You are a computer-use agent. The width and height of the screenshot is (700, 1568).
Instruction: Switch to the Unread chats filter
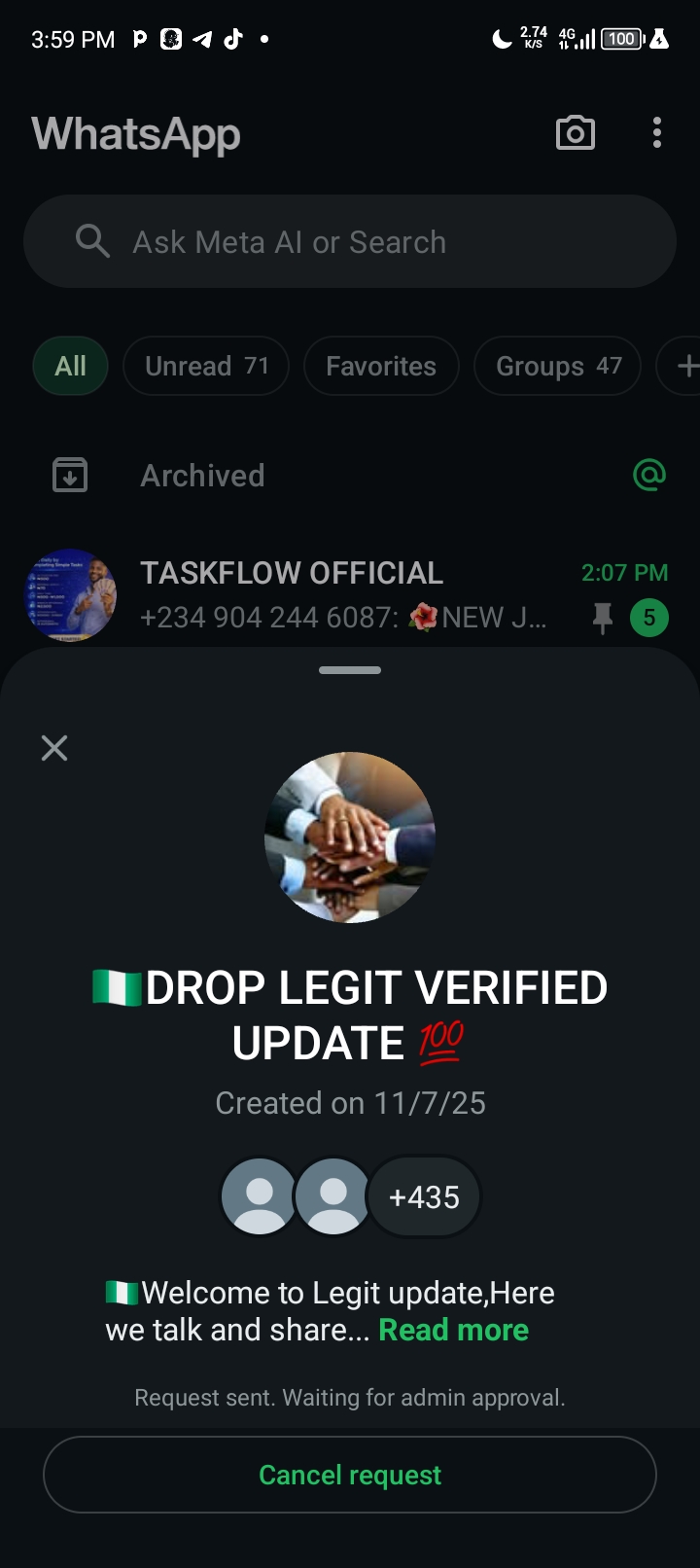[x=206, y=366]
